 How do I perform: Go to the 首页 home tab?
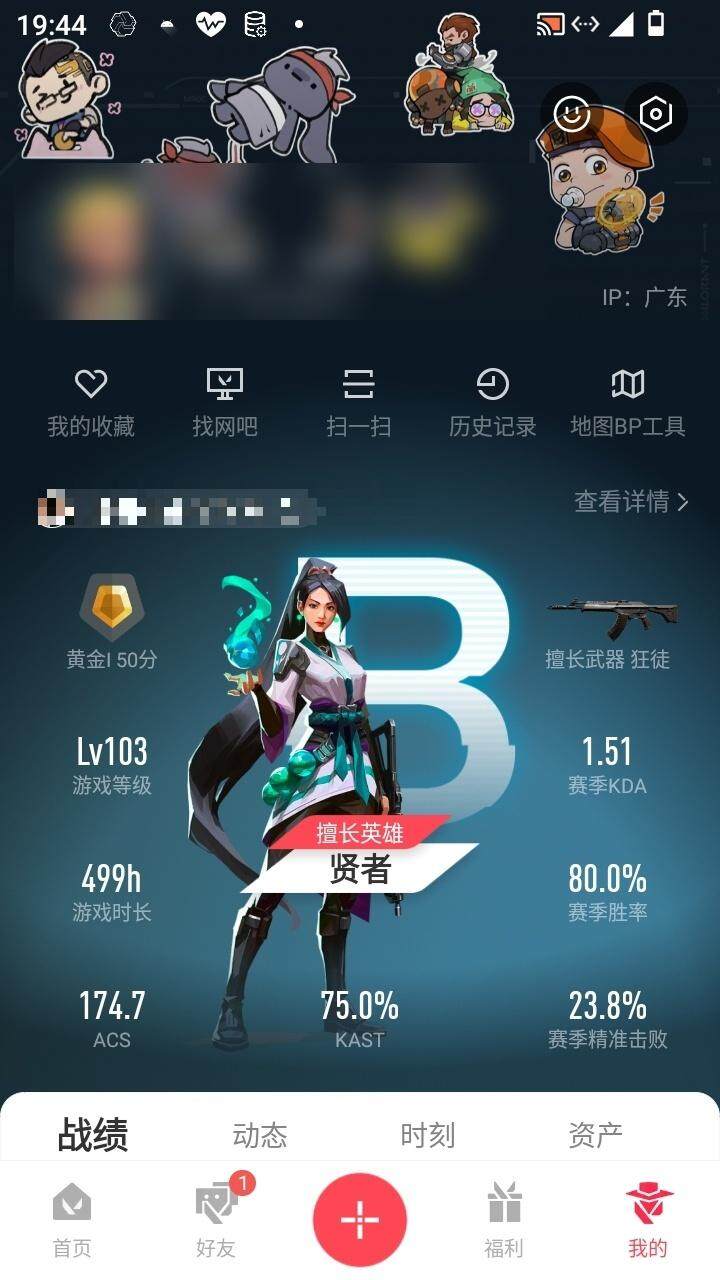tap(72, 1220)
